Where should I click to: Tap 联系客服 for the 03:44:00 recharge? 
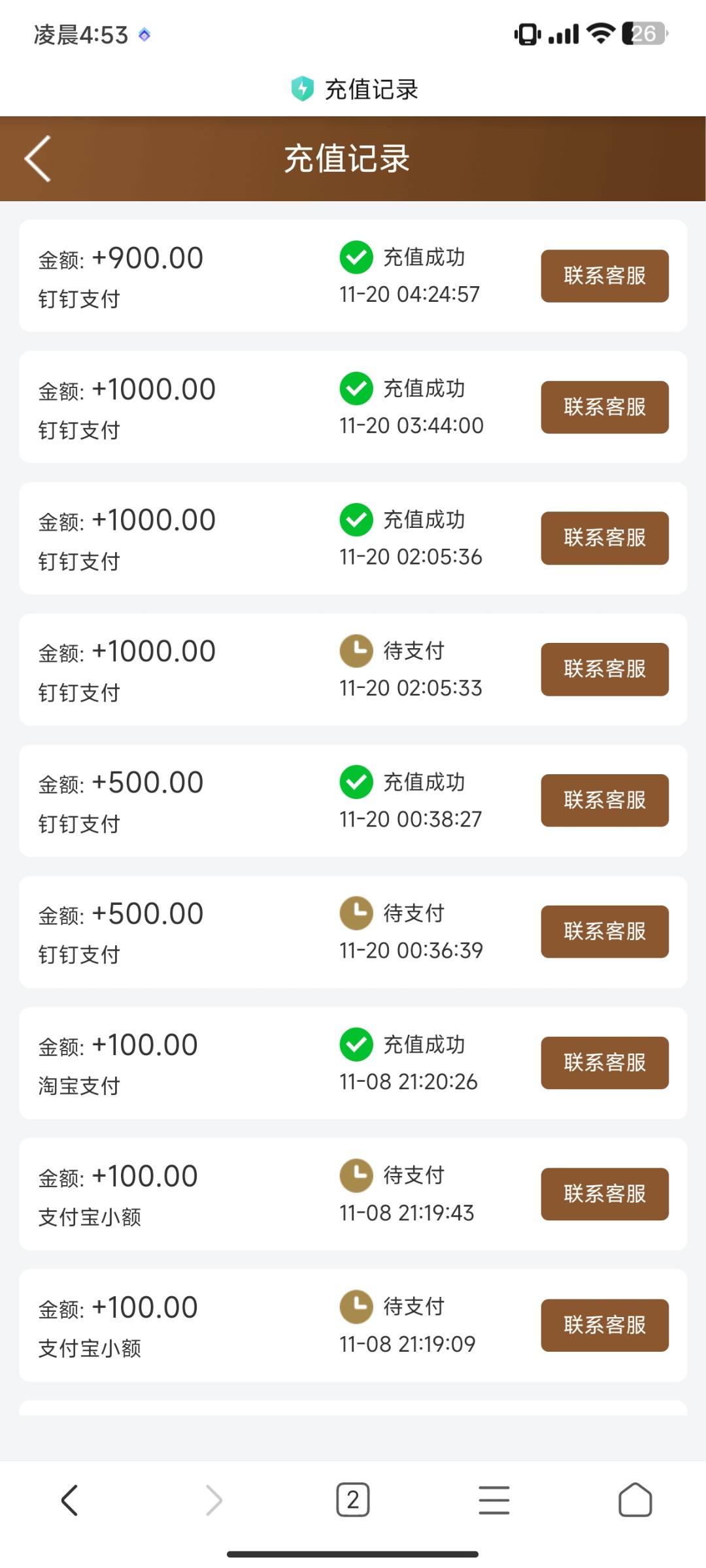(604, 407)
